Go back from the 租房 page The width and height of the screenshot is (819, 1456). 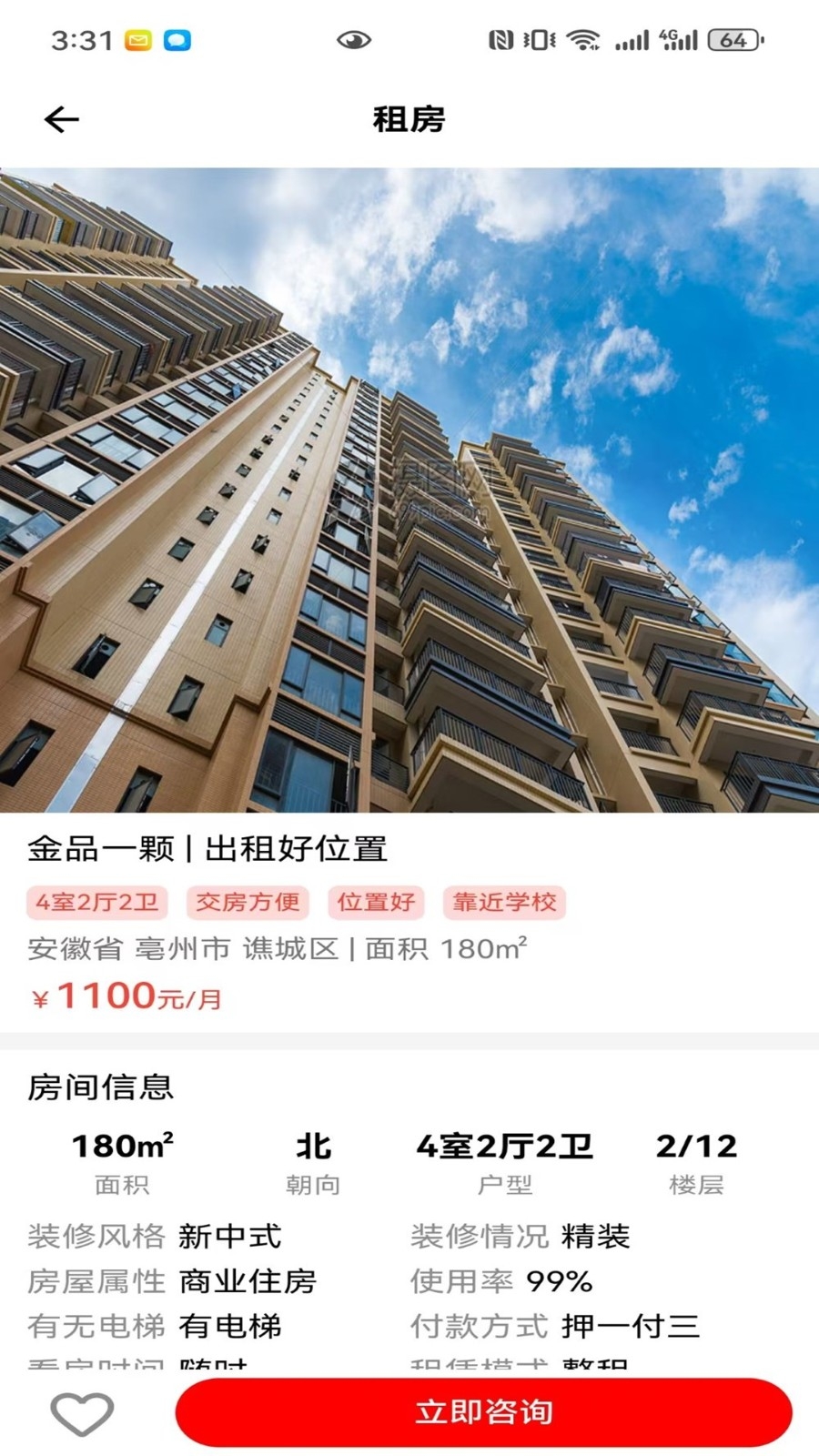pos(62,119)
